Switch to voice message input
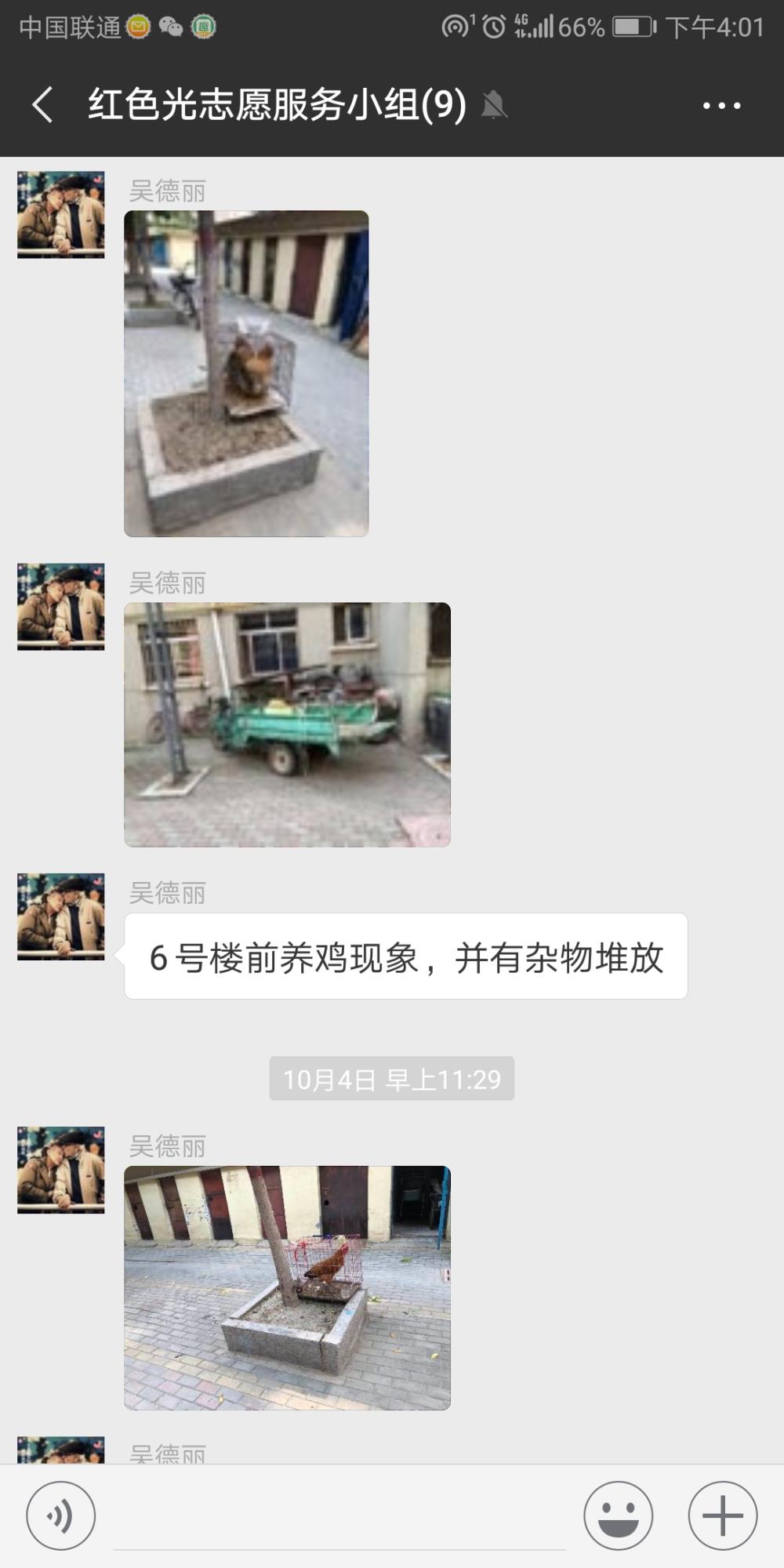 point(61,1515)
